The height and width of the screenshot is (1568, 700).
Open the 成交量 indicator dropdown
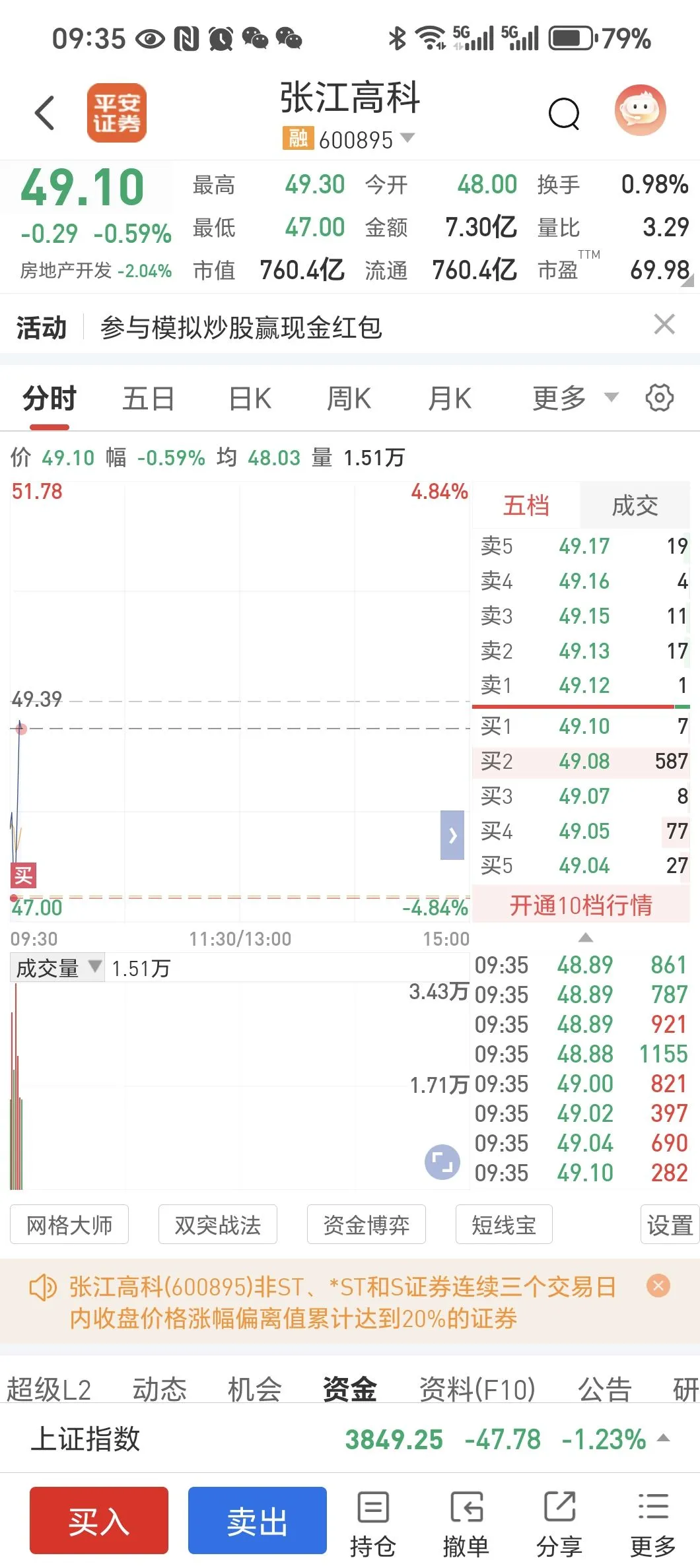coord(58,968)
